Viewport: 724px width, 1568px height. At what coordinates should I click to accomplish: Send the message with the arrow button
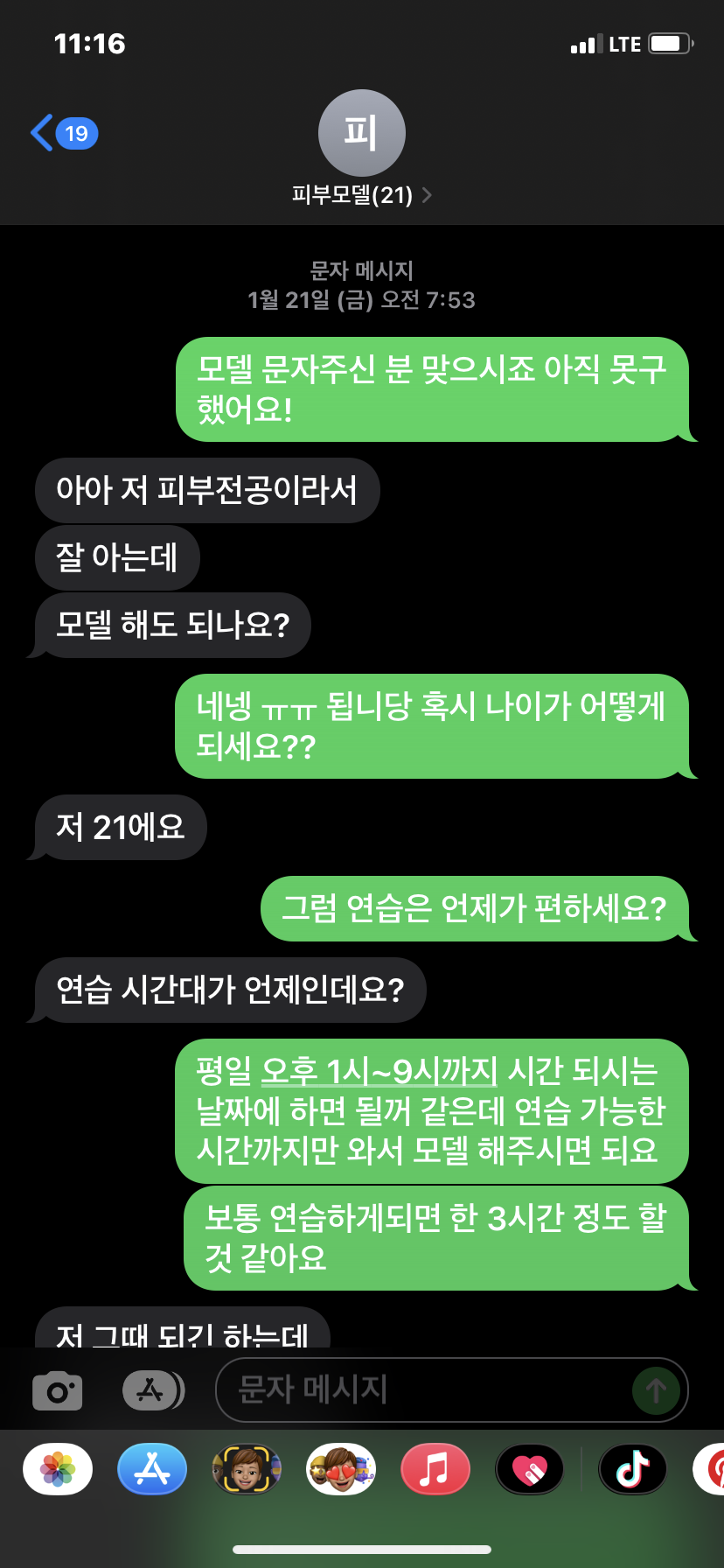[x=656, y=1389]
